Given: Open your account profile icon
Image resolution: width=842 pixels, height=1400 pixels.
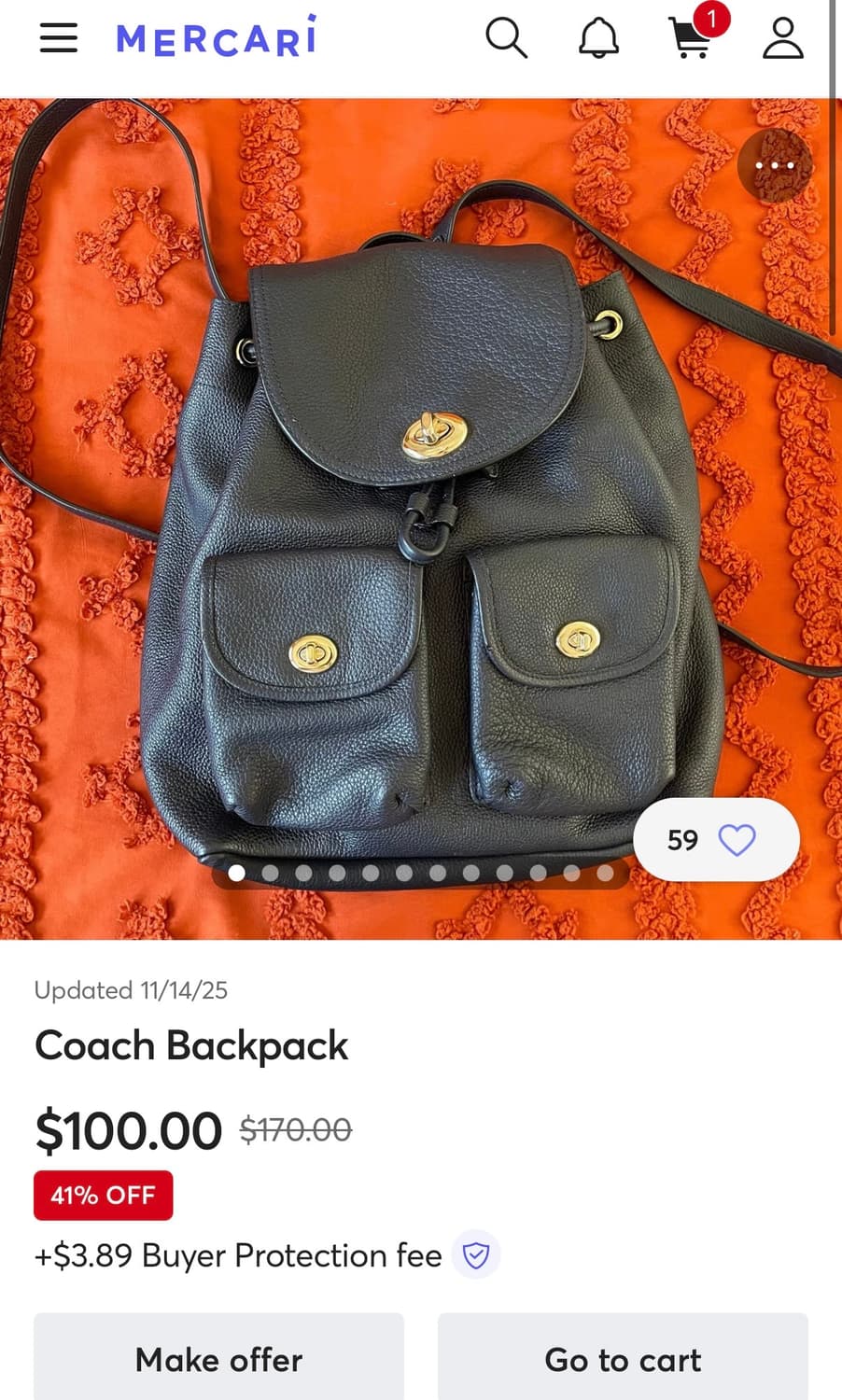Looking at the screenshot, I should point(783,37).
